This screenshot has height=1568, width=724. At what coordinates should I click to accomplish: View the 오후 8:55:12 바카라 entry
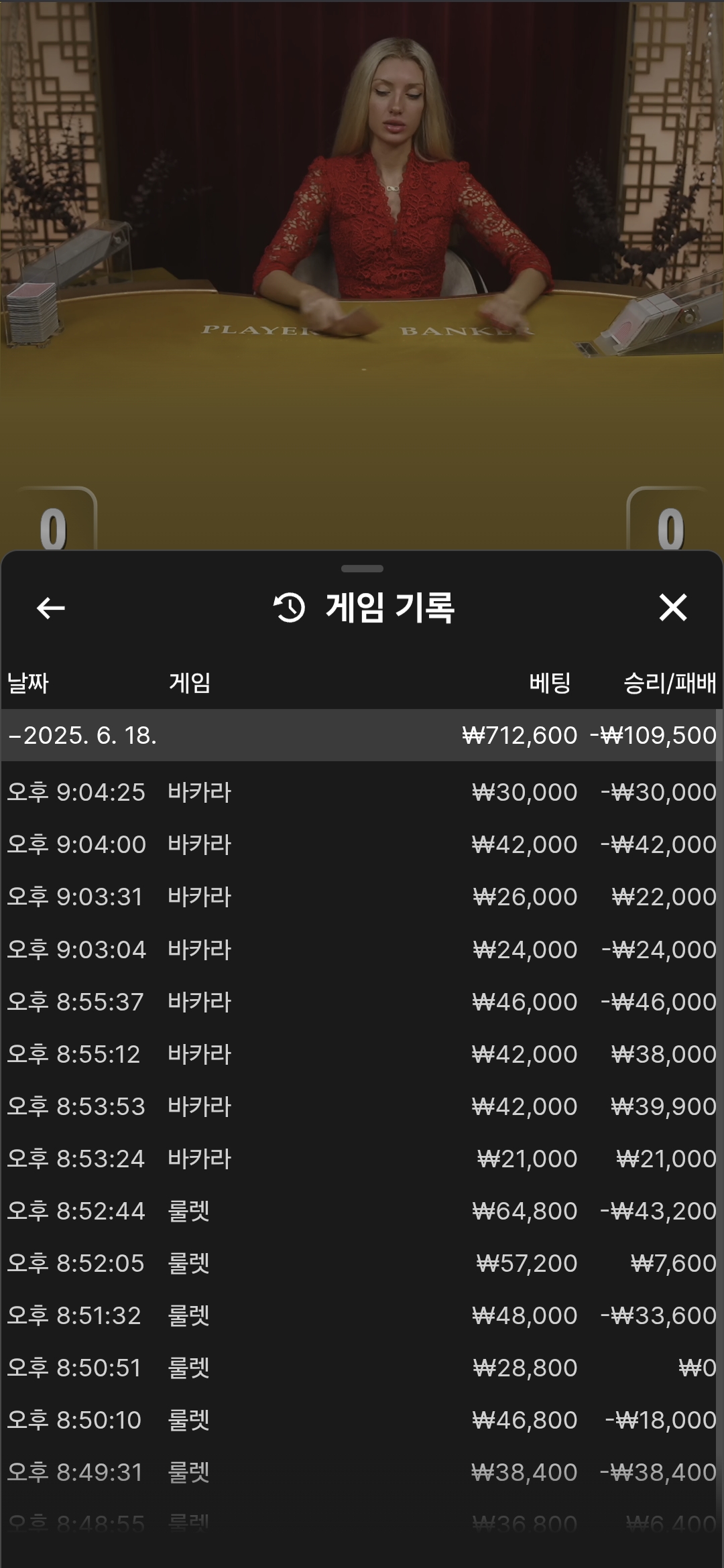(x=362, y=1054)
